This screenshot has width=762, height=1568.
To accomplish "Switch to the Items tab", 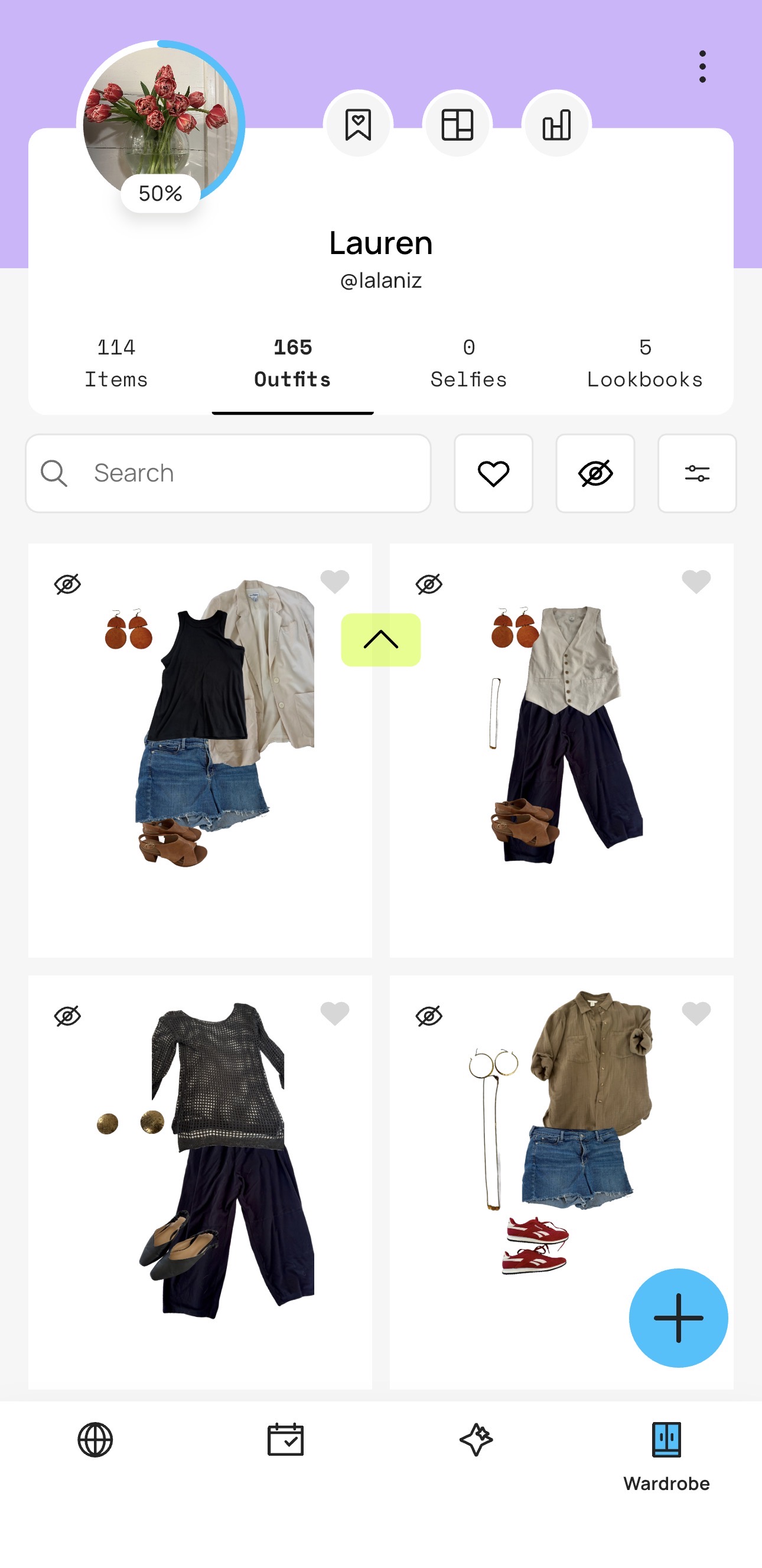I will pos(116,363).
